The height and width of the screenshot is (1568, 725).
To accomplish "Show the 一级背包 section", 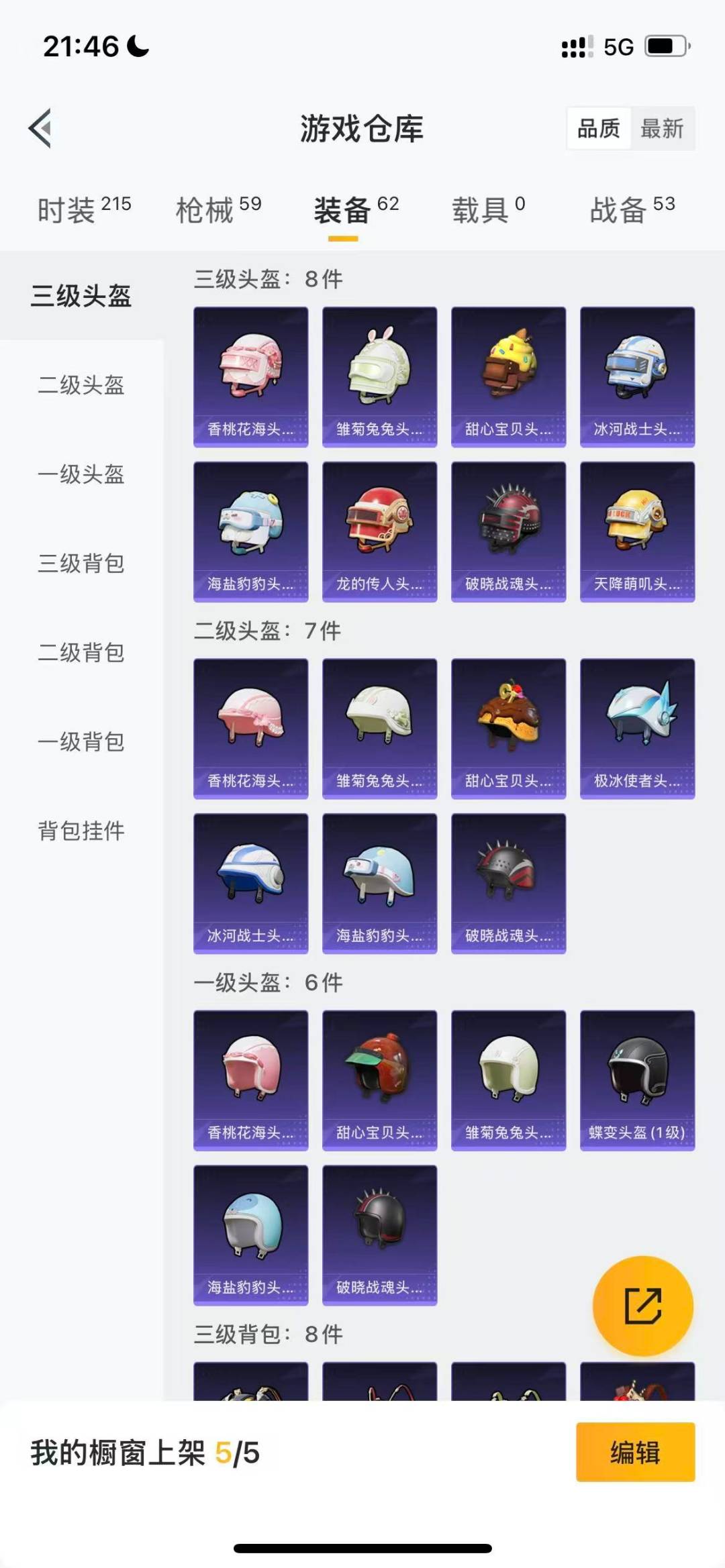I will 81,742.
